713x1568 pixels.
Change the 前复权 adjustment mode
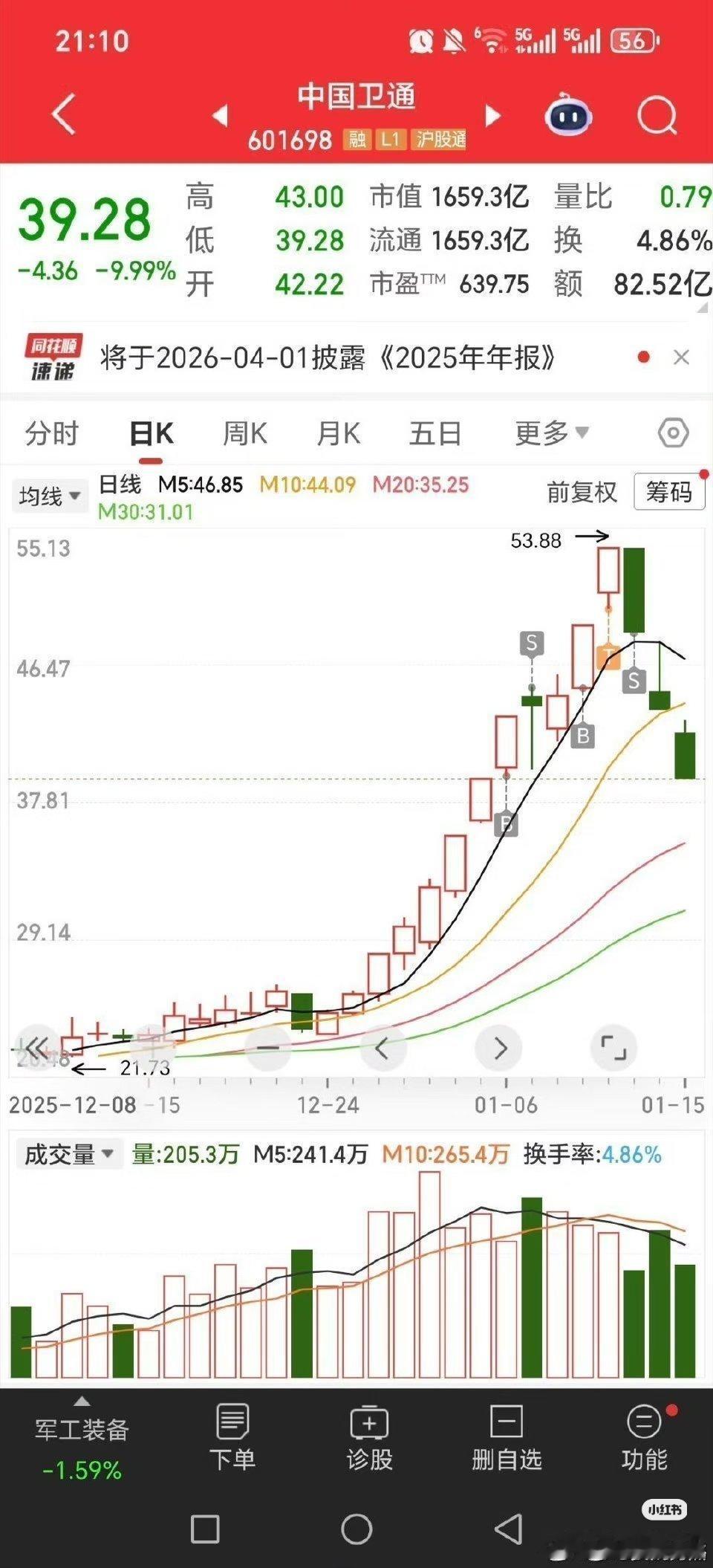[x=582, y=492]
